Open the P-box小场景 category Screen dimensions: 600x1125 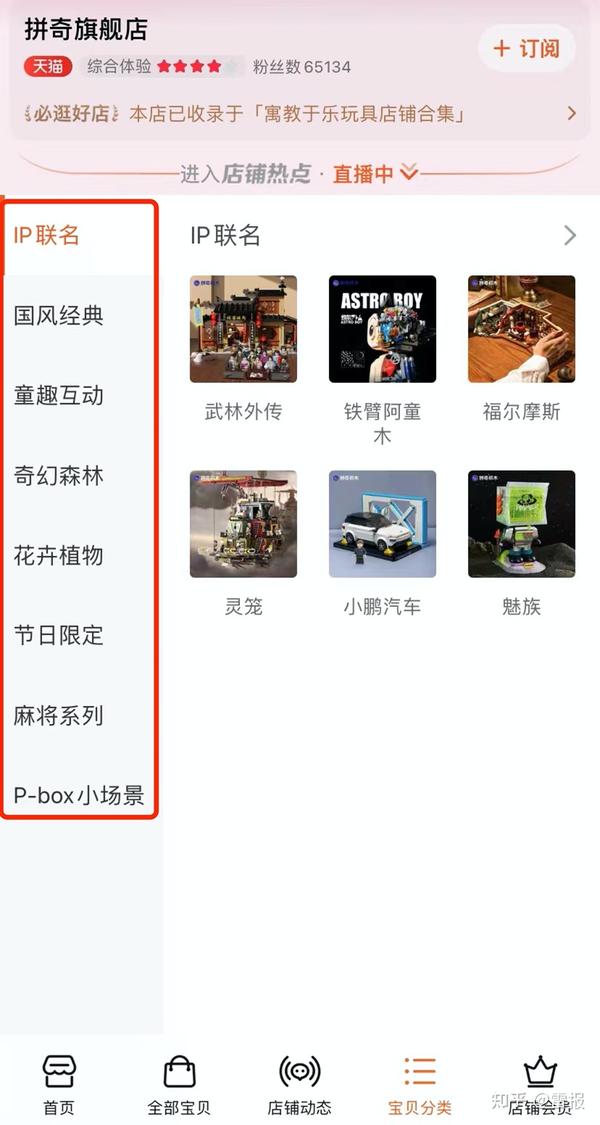tap(78, 796)
